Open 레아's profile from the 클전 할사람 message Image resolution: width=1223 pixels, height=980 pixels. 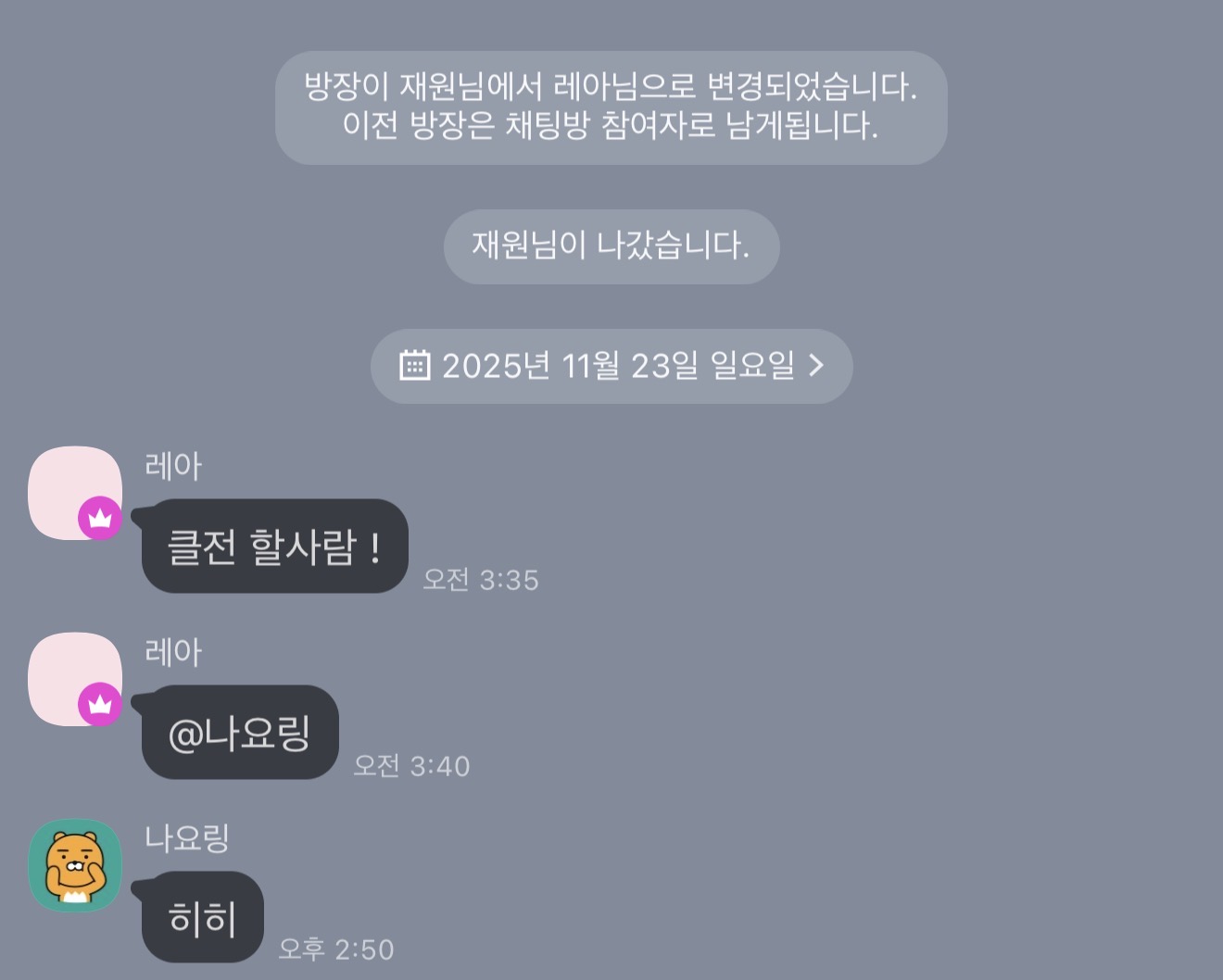74,493
